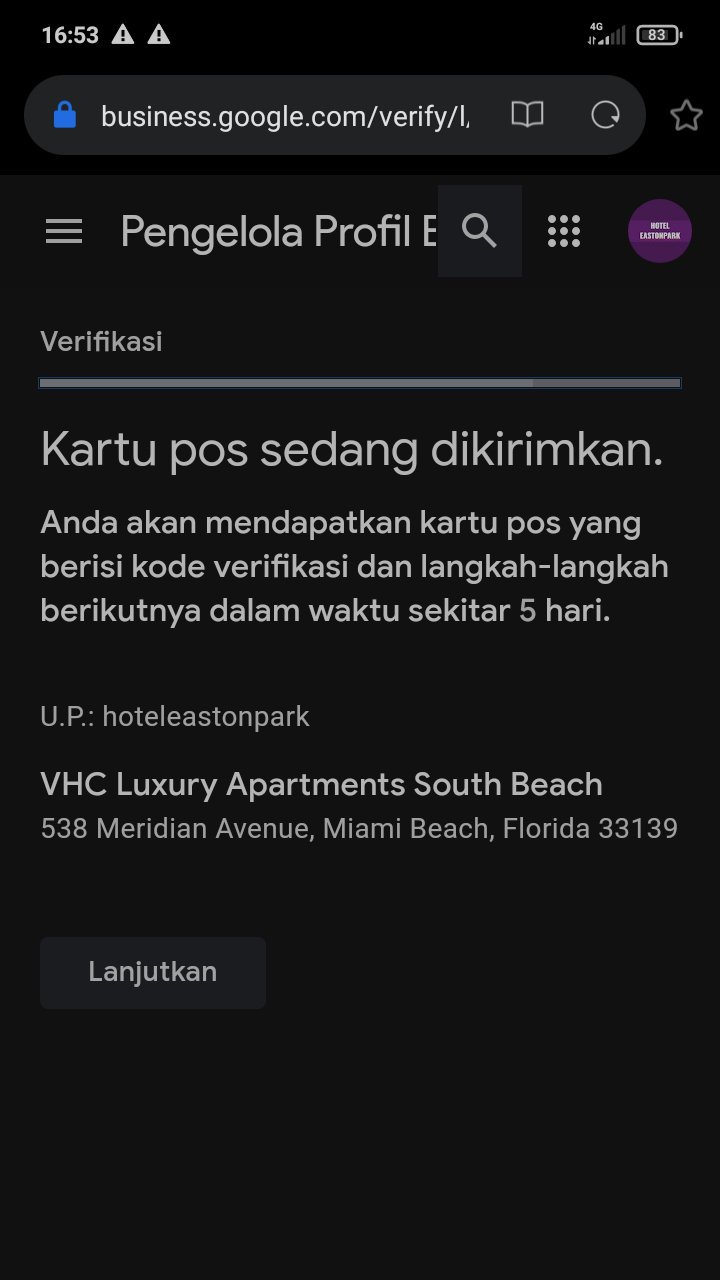Image resolution: width=720 pixels, height=1280 pixels.
Task: Tap the Lanjutkan button
Action: pos(153,972)
